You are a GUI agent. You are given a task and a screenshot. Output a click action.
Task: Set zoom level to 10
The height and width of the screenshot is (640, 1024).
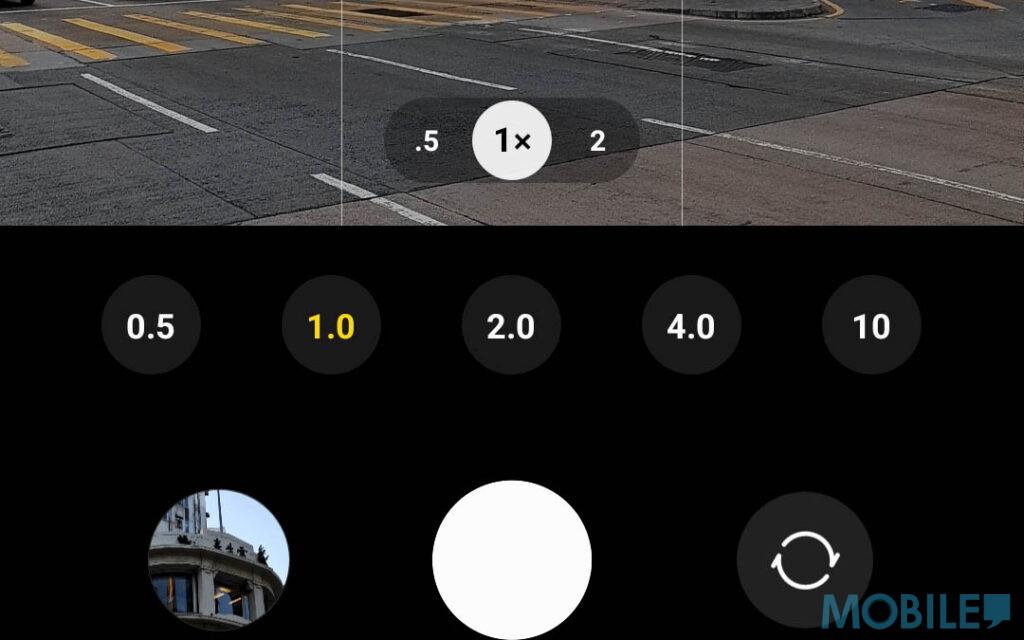pos(871,326)
